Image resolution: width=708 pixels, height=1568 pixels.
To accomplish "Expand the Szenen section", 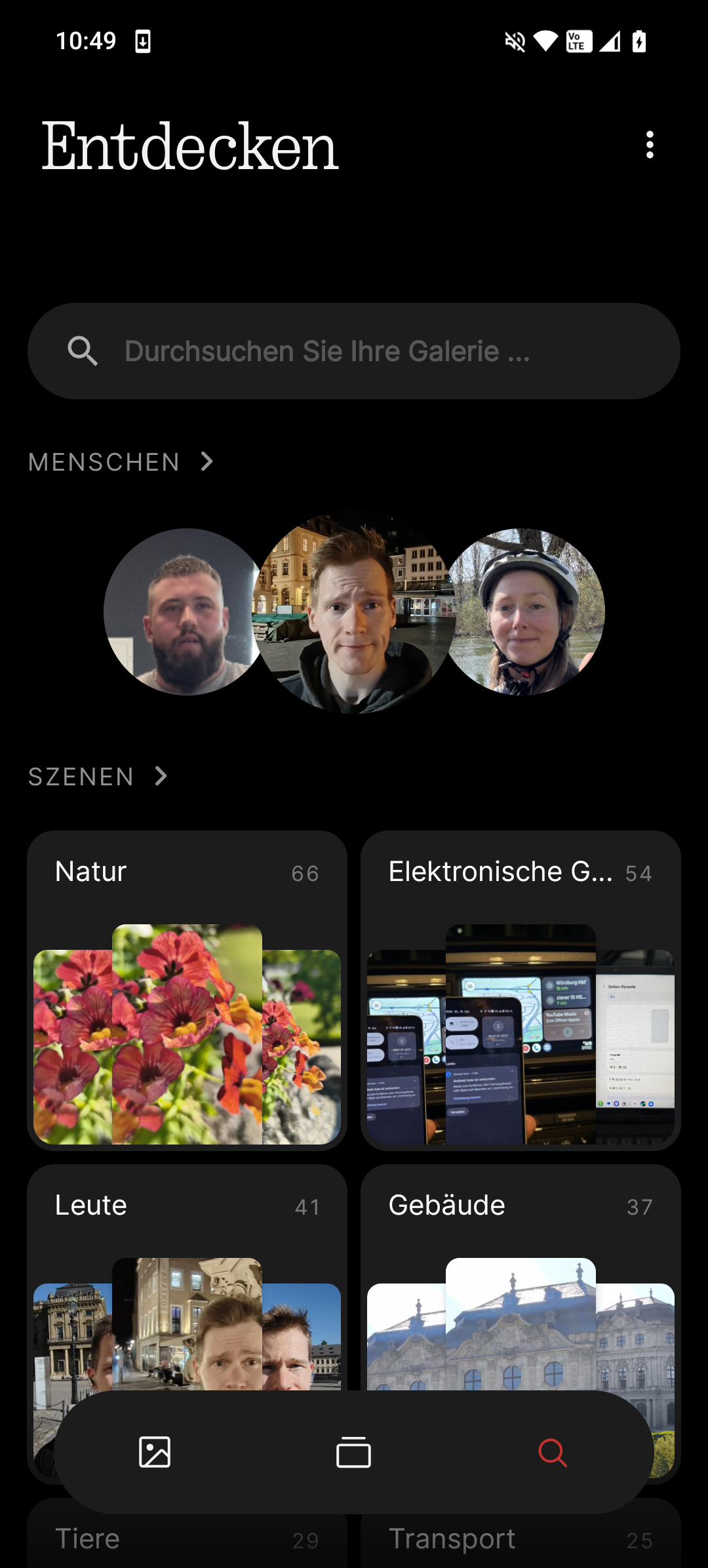I will coord(98,777).
